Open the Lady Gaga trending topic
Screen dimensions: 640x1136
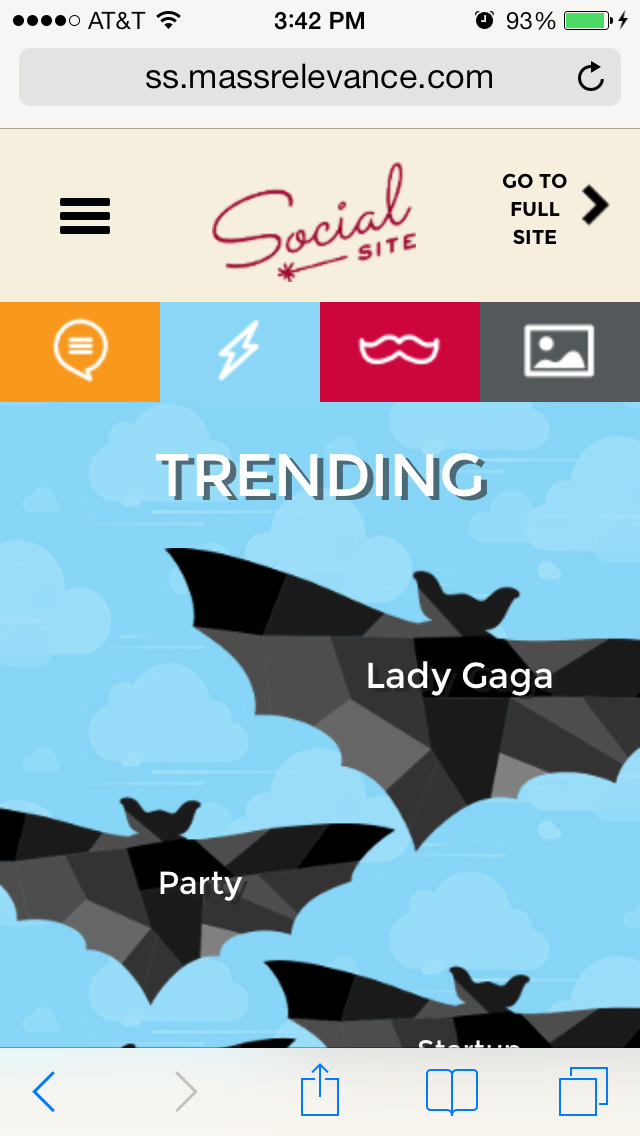click(459, 677)
